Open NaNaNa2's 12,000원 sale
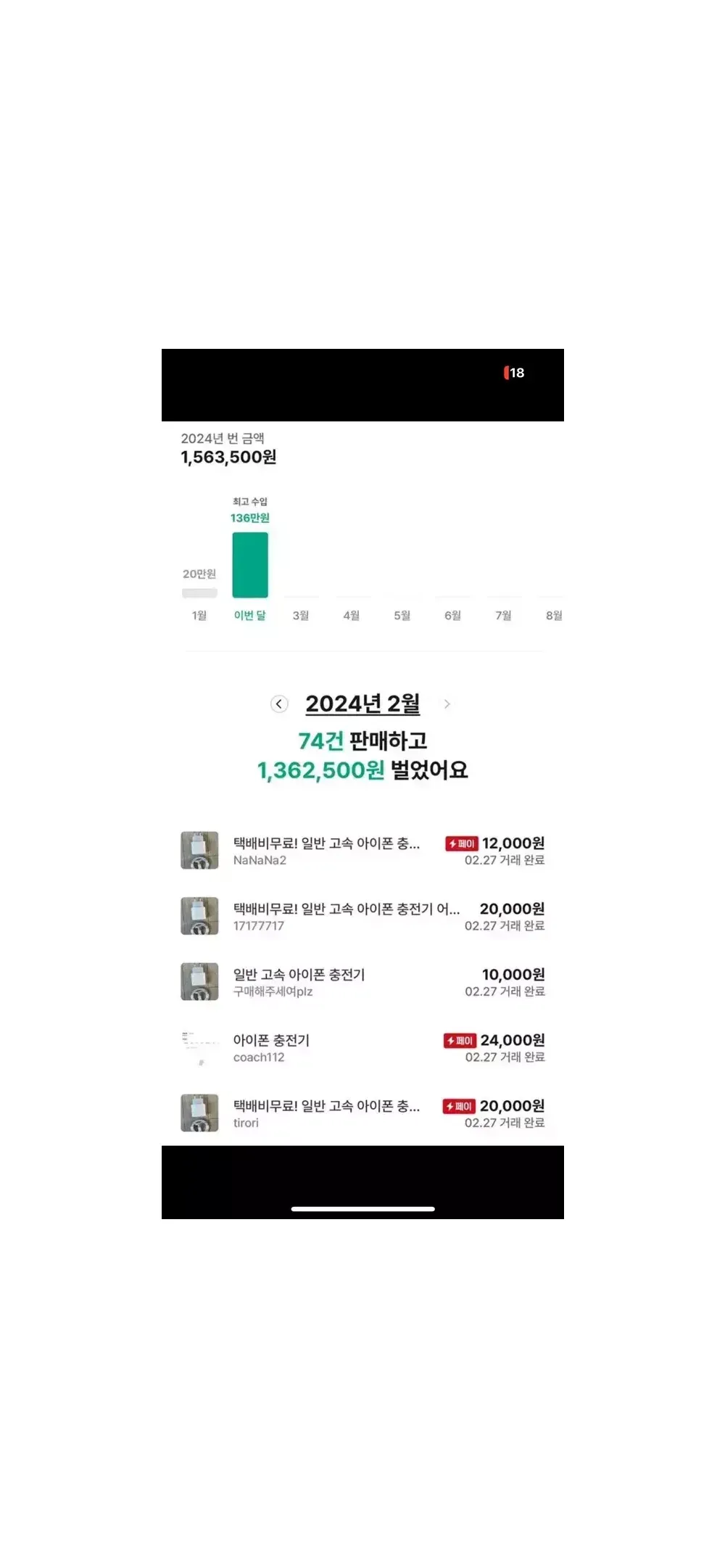725x1568 pixels. click(362, 851)
